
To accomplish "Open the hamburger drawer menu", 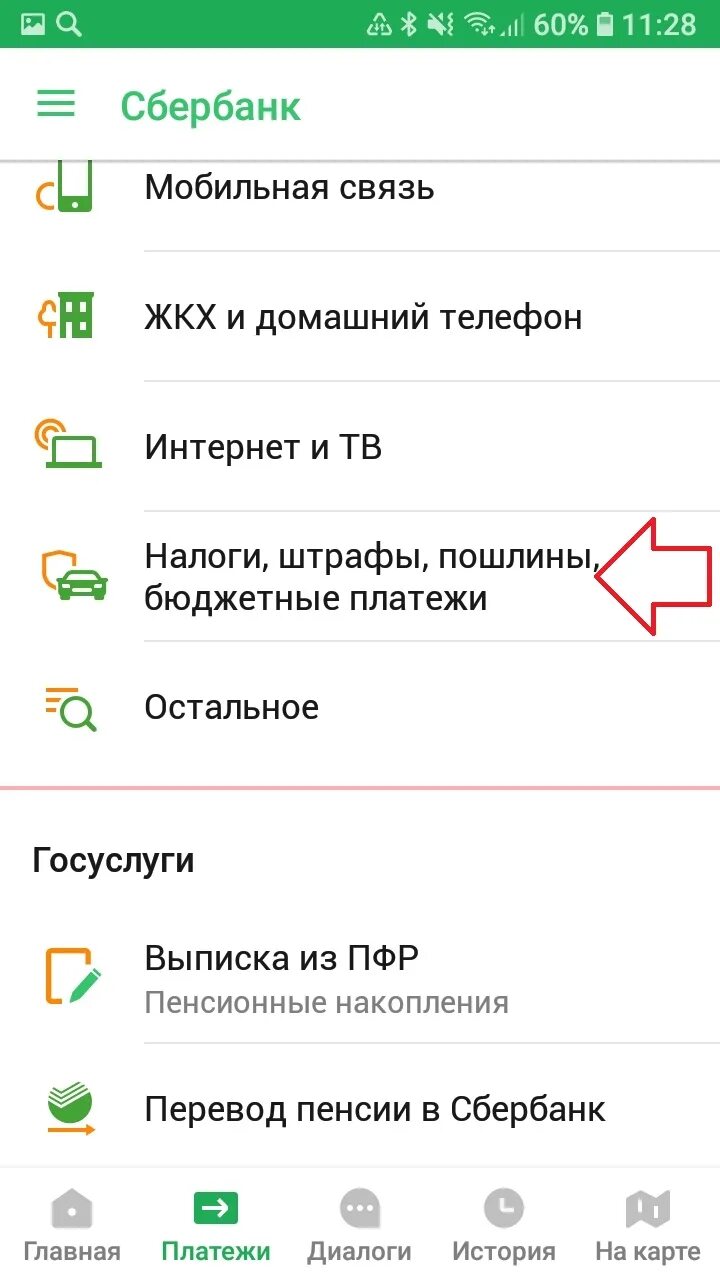I will (x=56, y=105).
